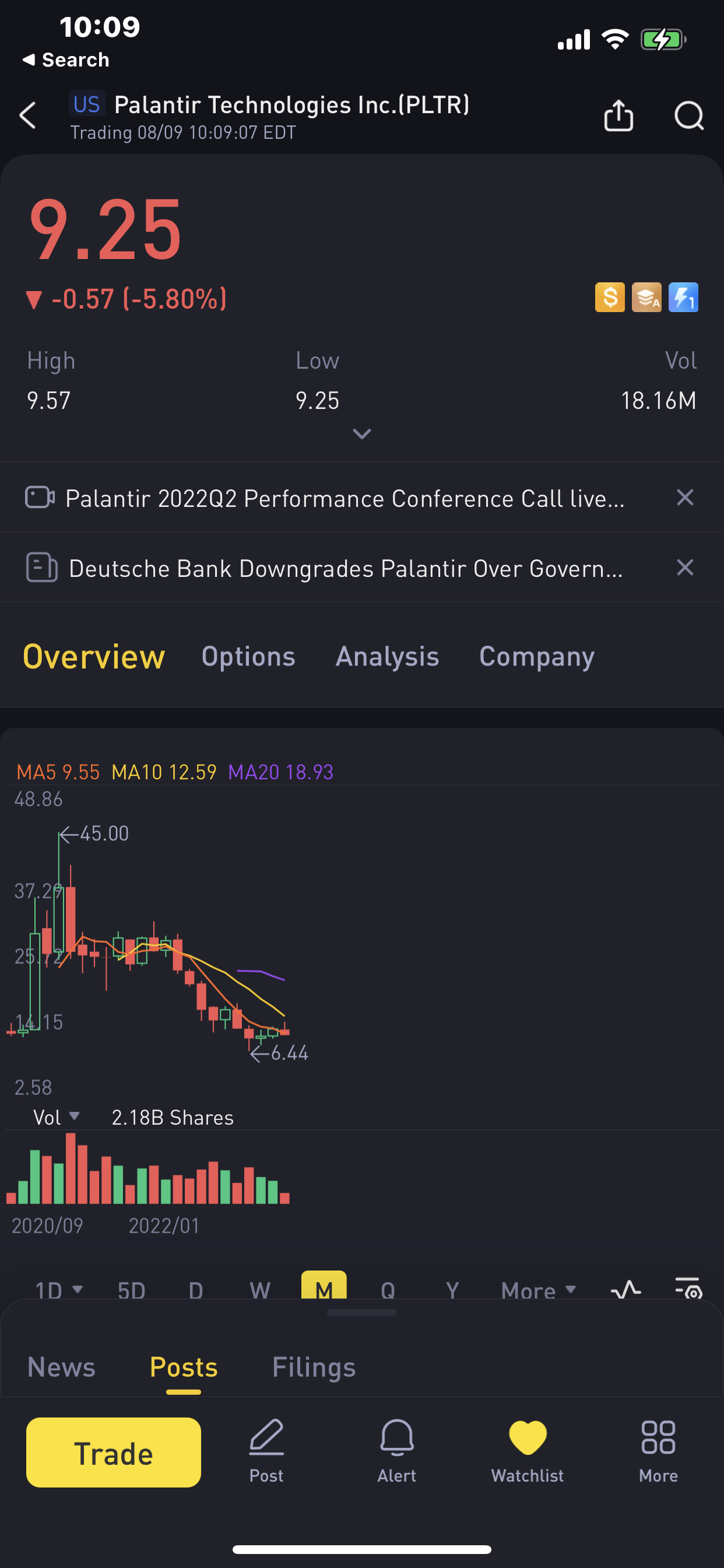This screenshot has width=724, height=1568.
Task: Switch to the Analysis tab
Action: (x=387, y=656)
